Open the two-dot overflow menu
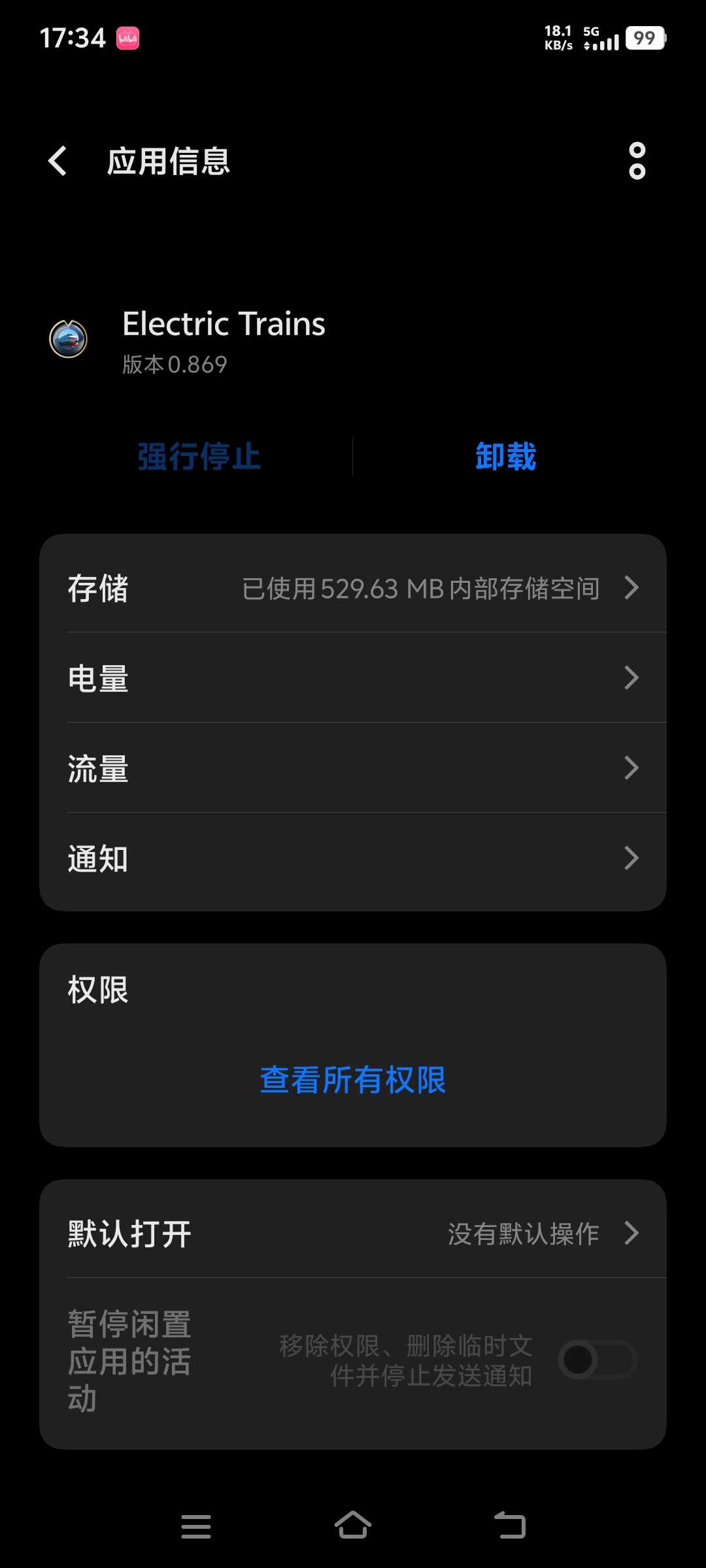Viewport: 706px width, 1568px height. [637, 161]
